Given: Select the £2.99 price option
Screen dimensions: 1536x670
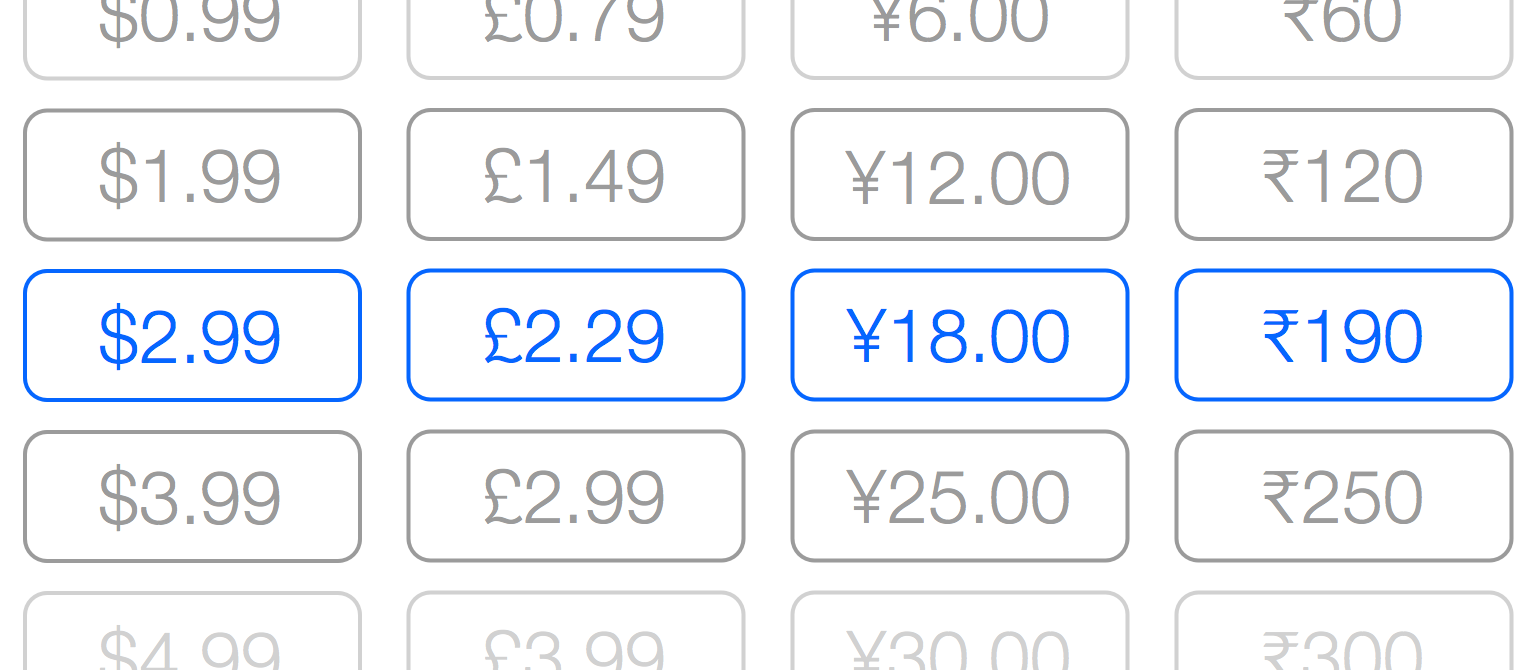Looking at the screenshot, I should point(576,496).
